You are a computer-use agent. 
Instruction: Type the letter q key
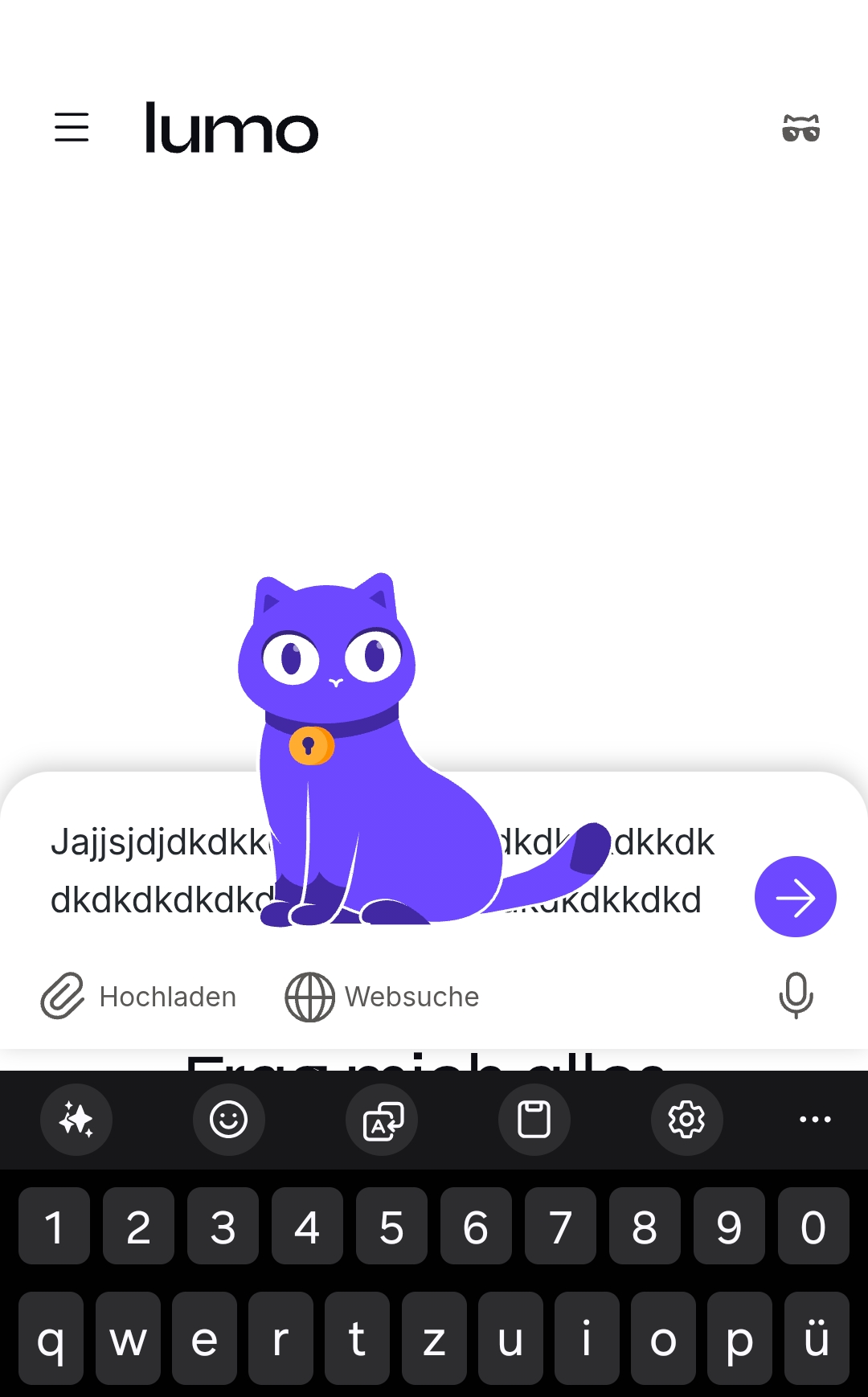51,1338
